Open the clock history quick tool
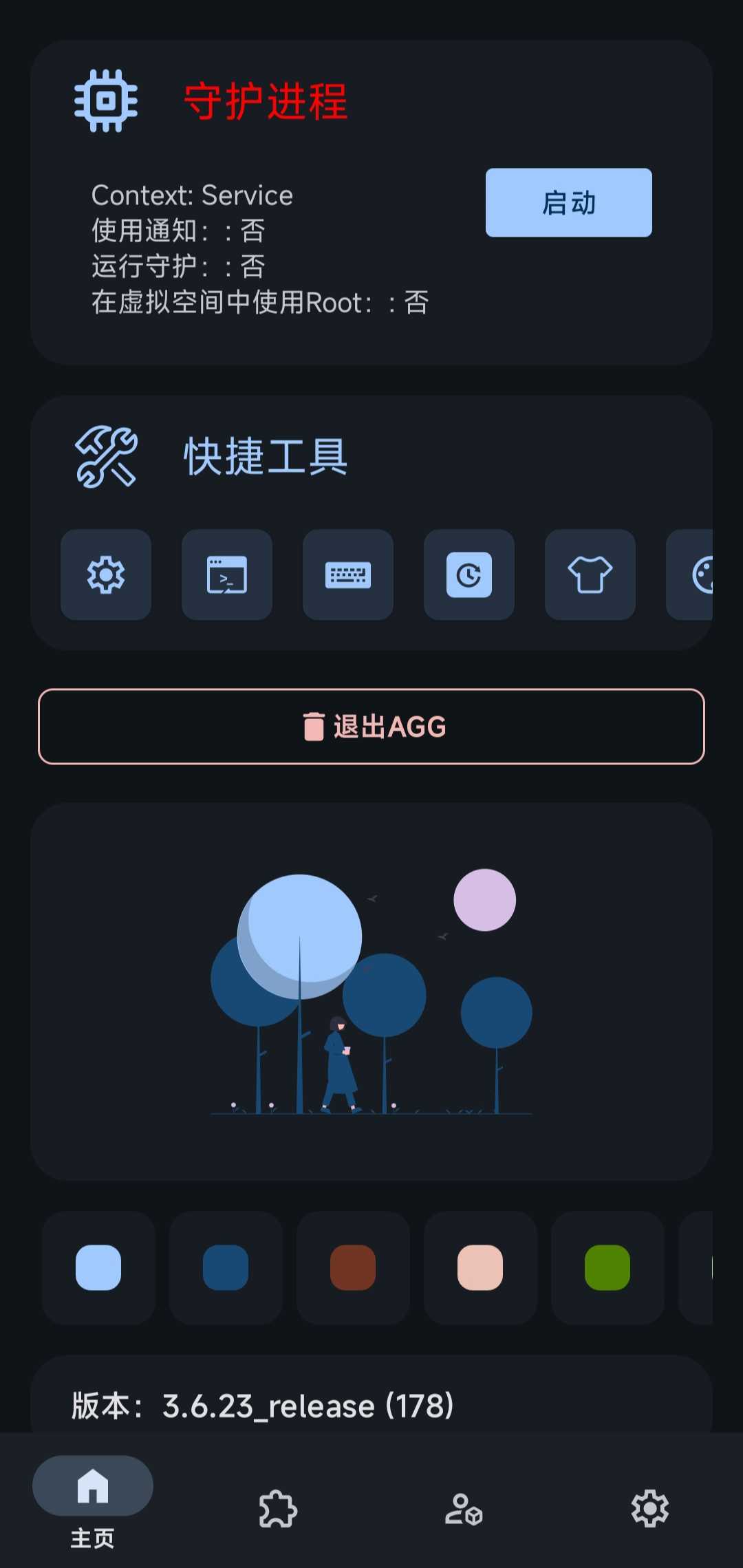743x1568 pixels. tap(469, 574)
